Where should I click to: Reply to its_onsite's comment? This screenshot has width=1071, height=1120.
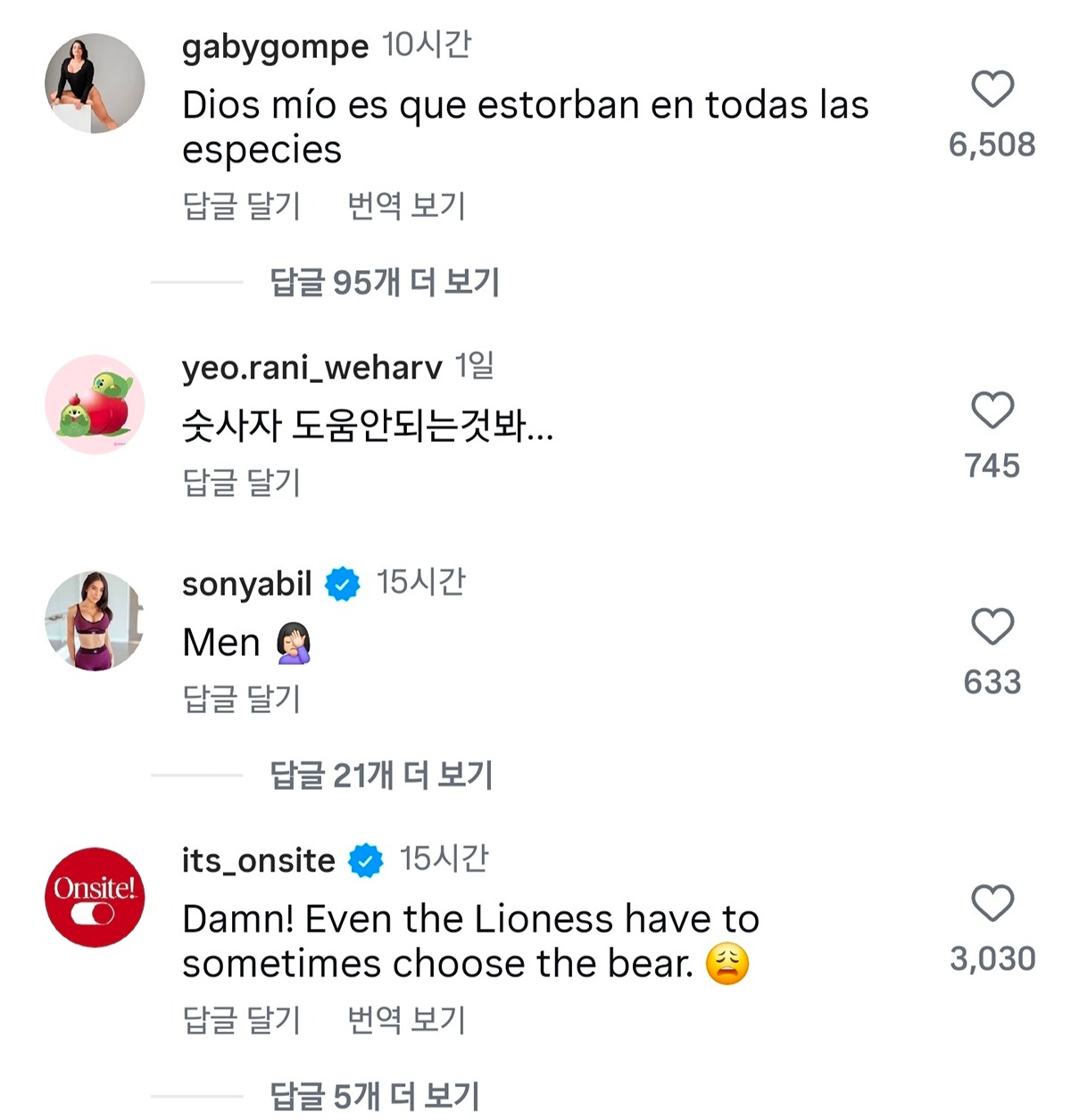click(x=241, y=1019)
